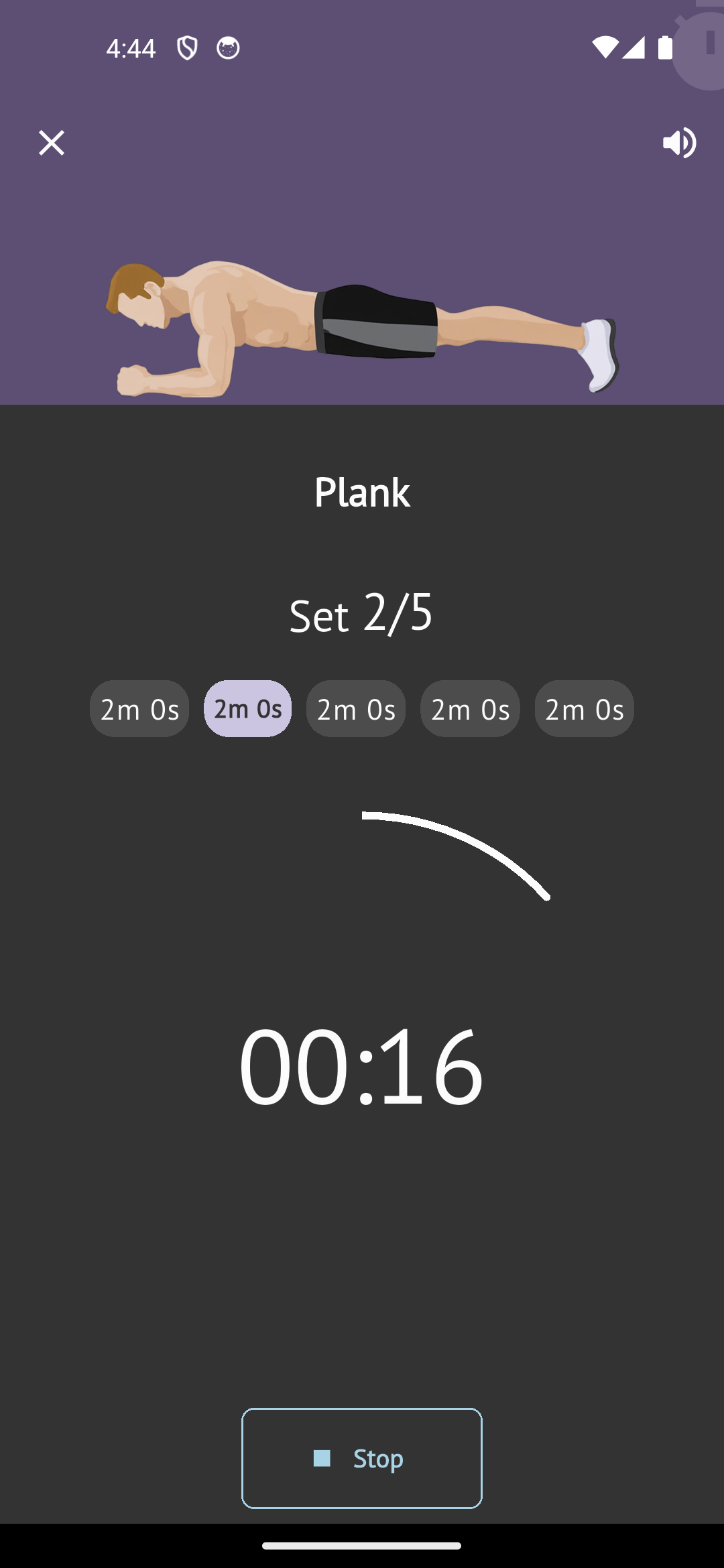Select the last set's 2m 0s pill
Screen dimensions: 724x1568
click(583, 708)
